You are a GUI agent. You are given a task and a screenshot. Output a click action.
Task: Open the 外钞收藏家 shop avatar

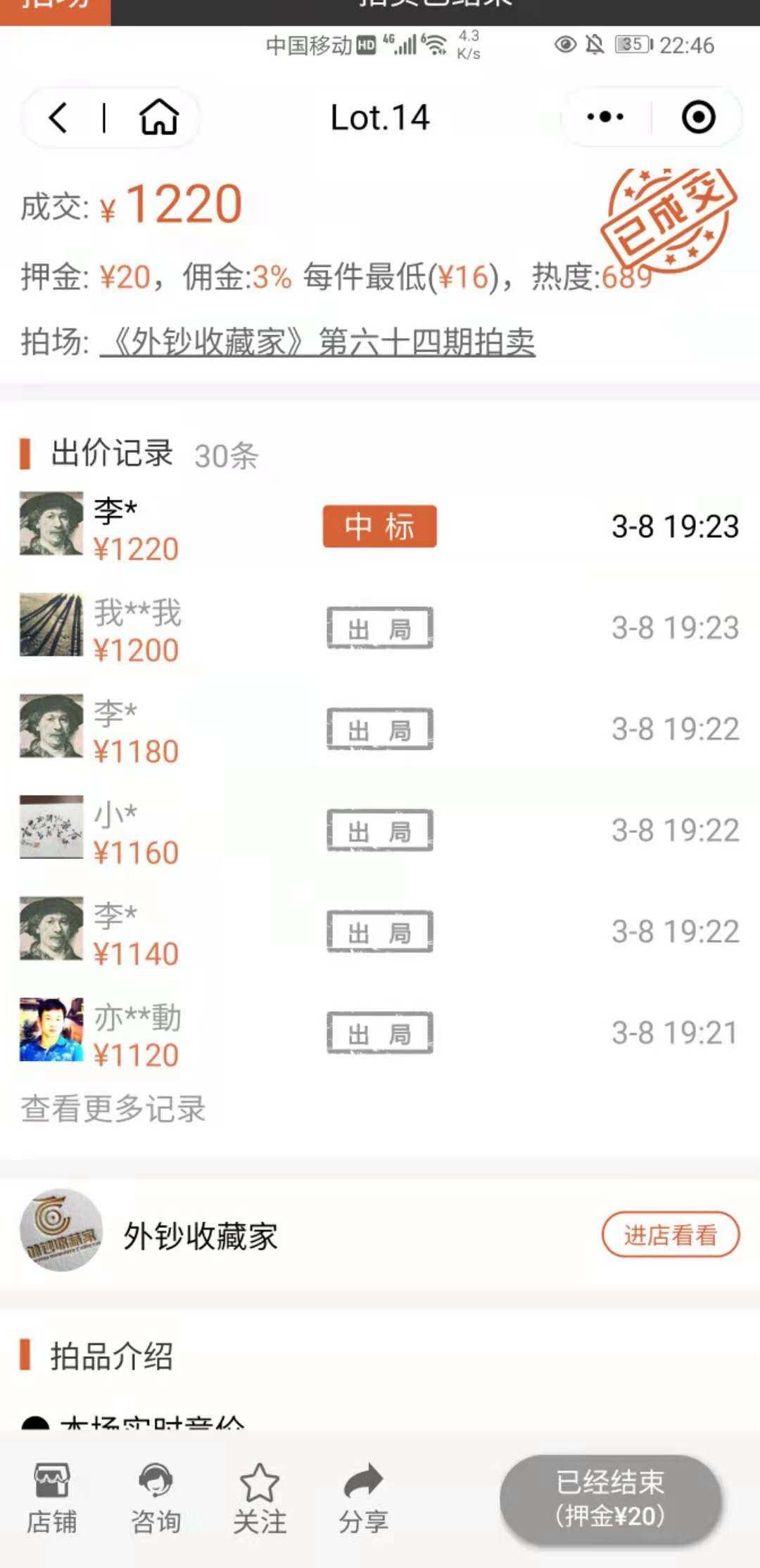(61, 1231)
